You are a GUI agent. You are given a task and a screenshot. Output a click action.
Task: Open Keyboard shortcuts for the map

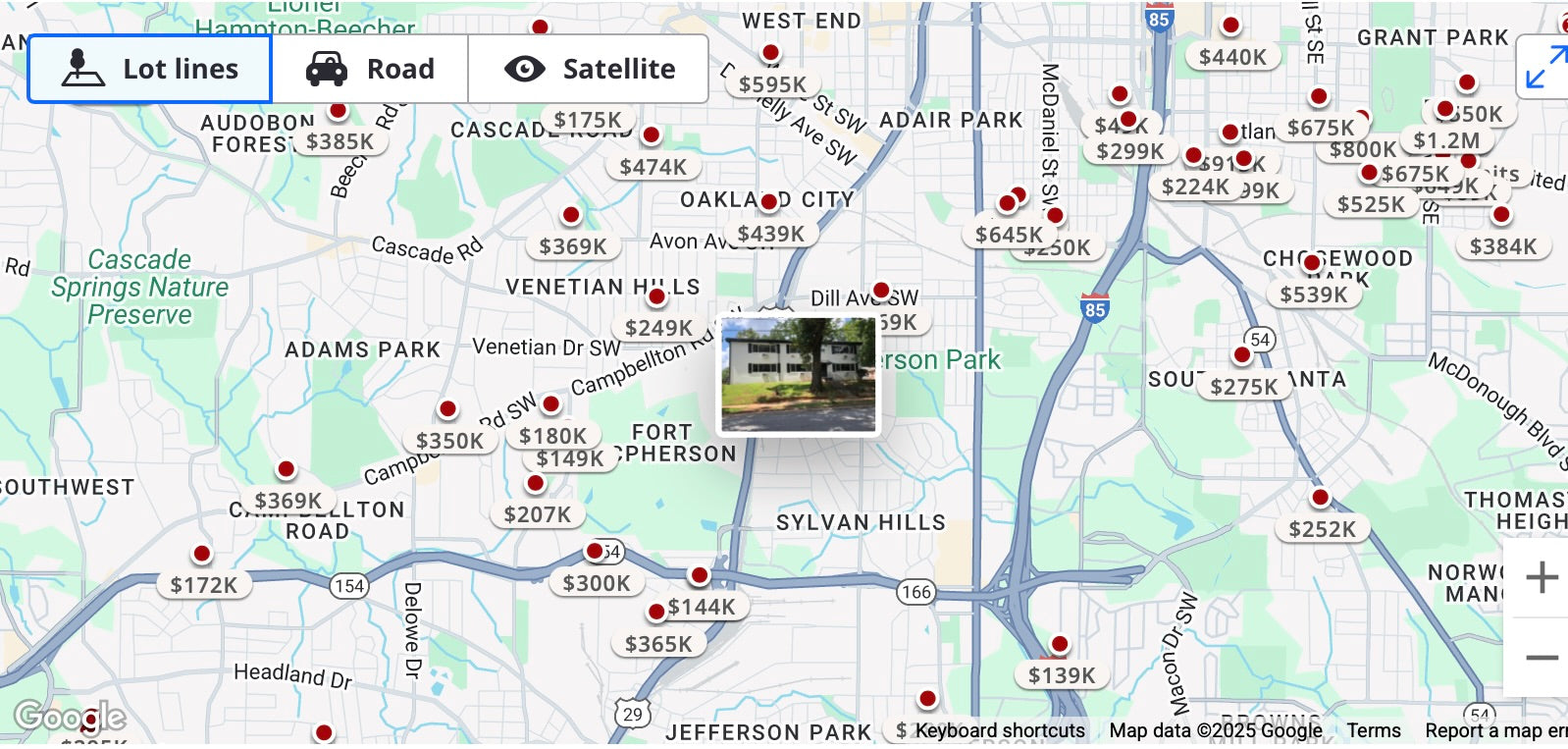[1000, 730]
